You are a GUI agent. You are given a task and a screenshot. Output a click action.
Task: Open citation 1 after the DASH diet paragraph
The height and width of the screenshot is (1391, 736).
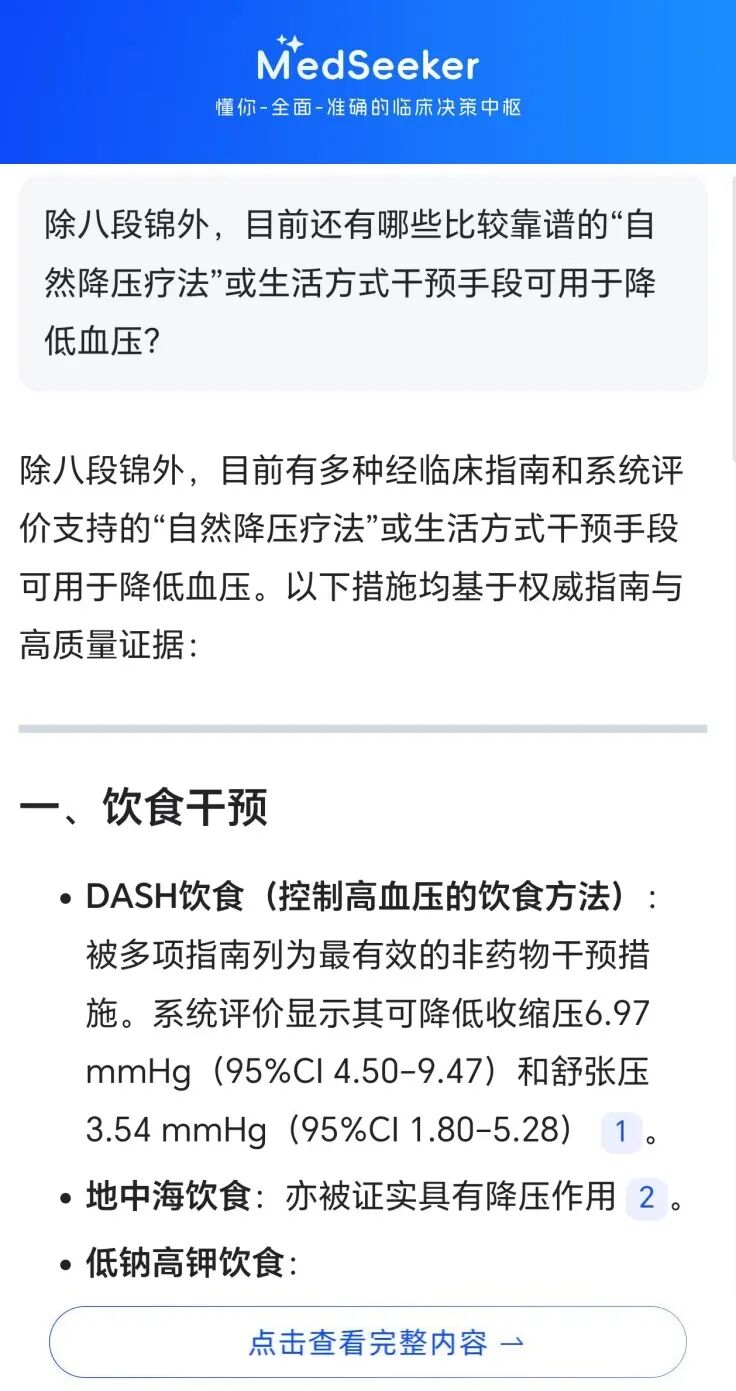pos(620,1132)
